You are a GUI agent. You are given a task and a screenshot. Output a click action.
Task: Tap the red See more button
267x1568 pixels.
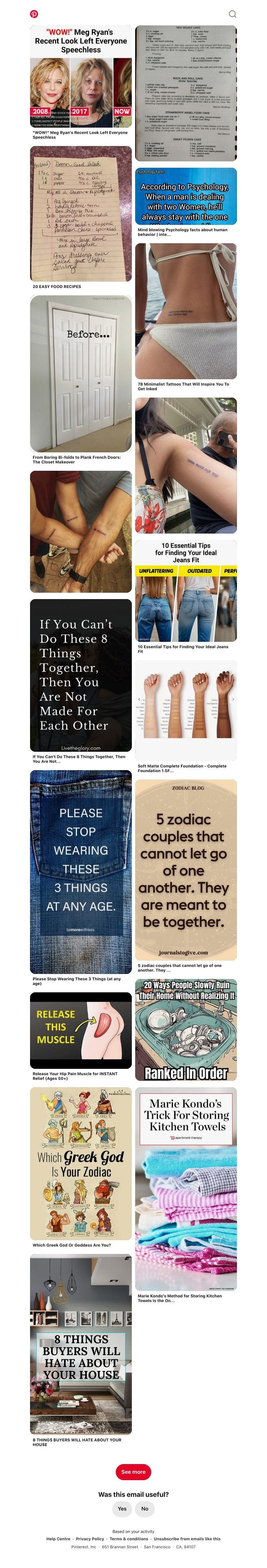[133, 1472]
